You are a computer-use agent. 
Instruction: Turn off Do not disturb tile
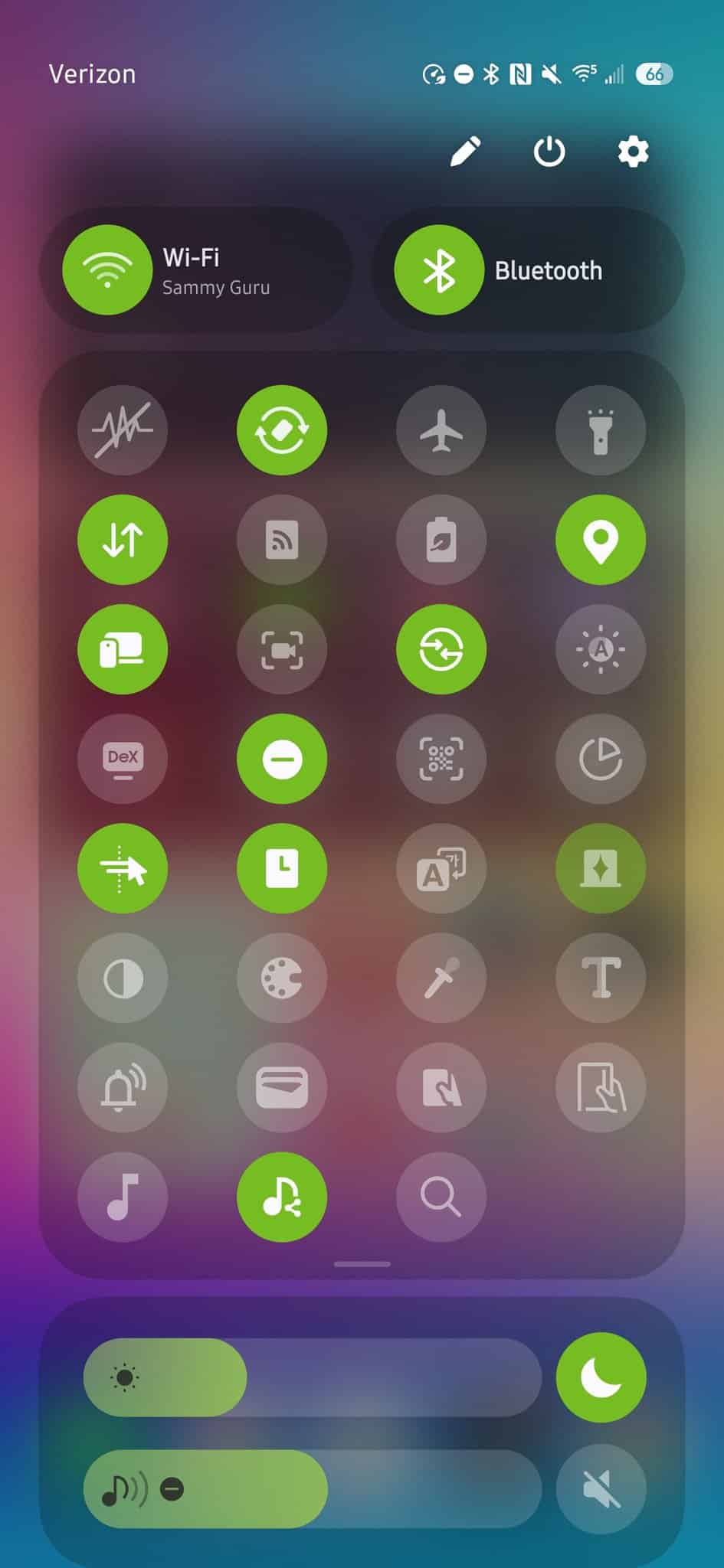tap(282, 759)
